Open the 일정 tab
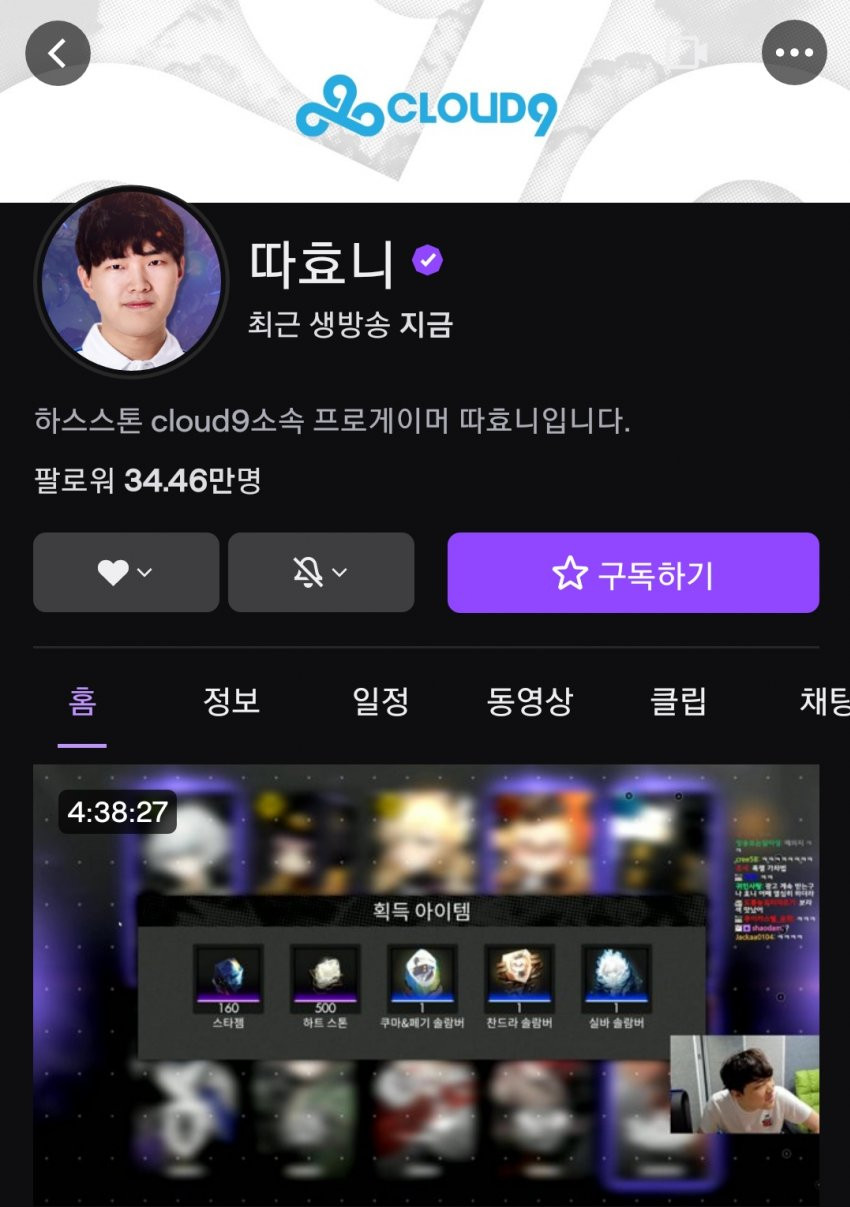850x1207 pixels. pos(381,701)
